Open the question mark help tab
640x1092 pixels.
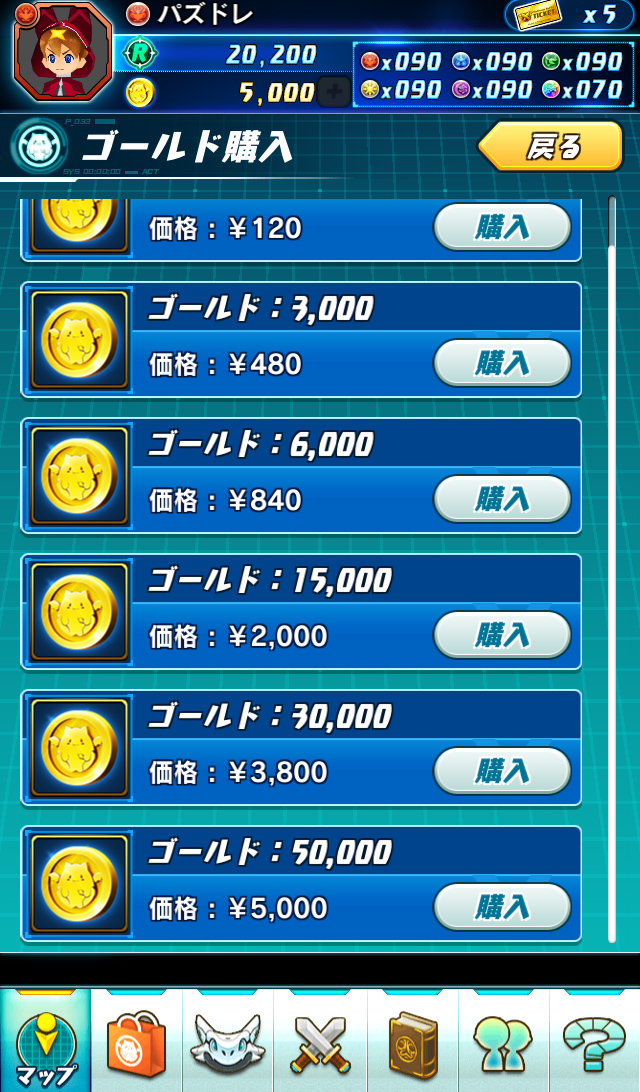tap(595, 1040)
